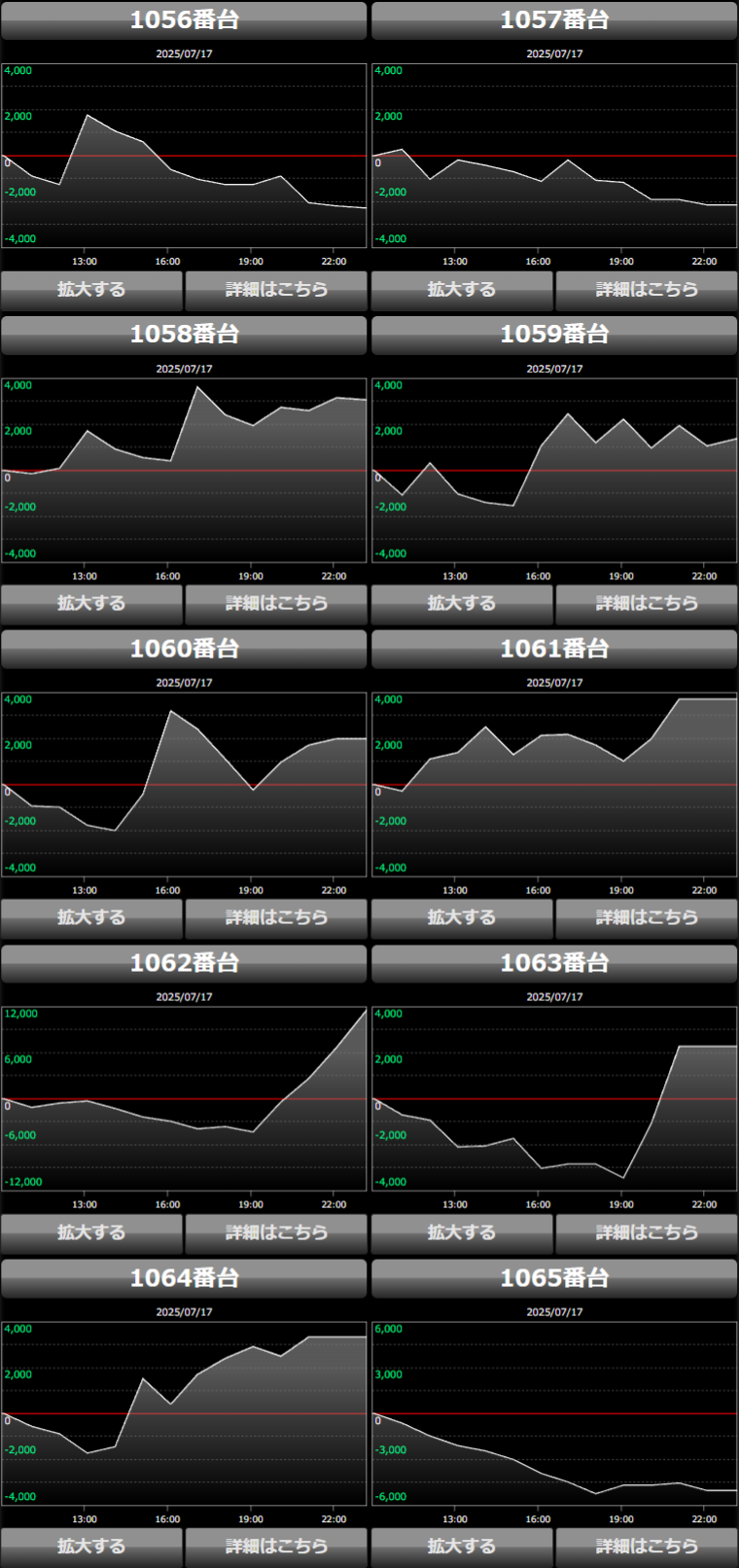Tap 拡大する below the 1058番台 chart
739x1568 pixels.
click(91, 604)
